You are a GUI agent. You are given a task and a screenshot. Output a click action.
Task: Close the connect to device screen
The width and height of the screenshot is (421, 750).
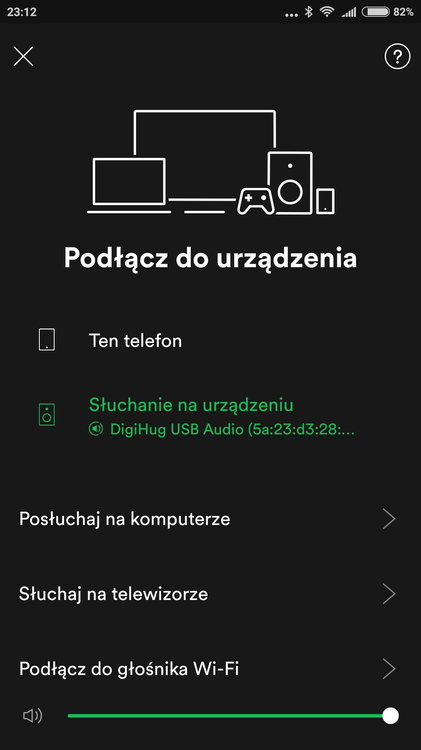tap(23, 56)
